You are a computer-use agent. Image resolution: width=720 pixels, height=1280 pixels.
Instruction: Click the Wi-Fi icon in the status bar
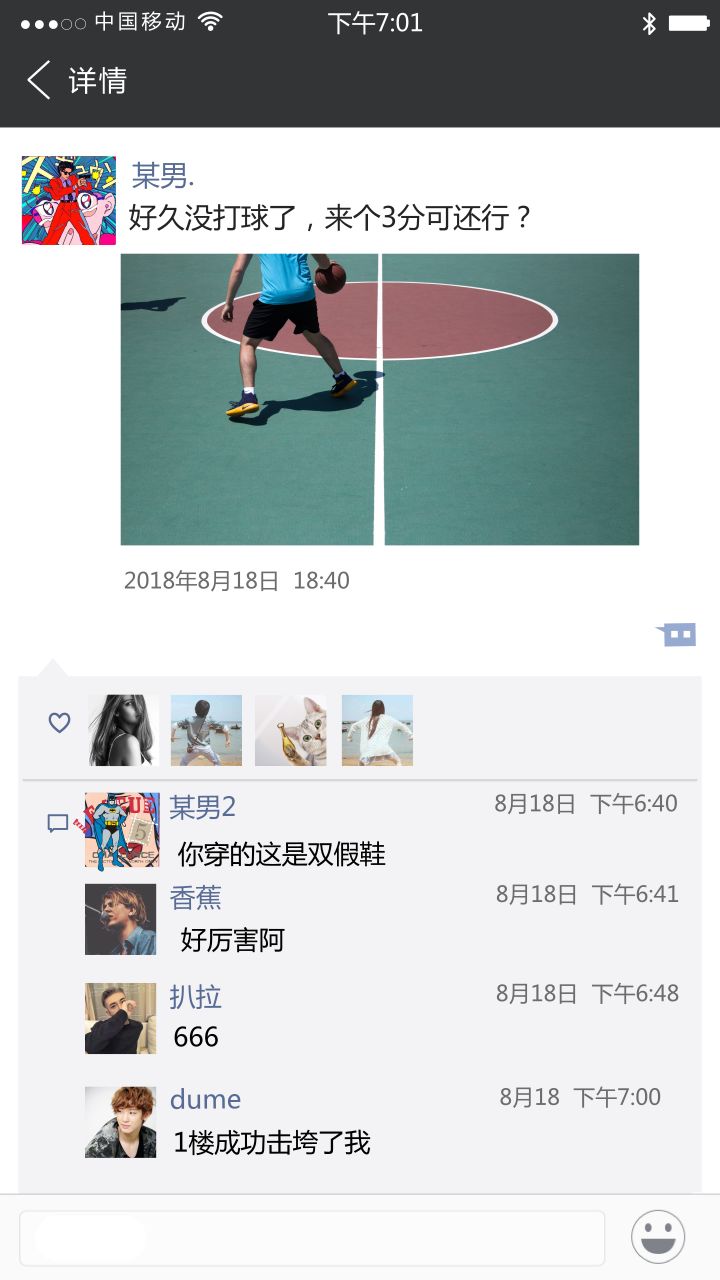pos(211,21)
